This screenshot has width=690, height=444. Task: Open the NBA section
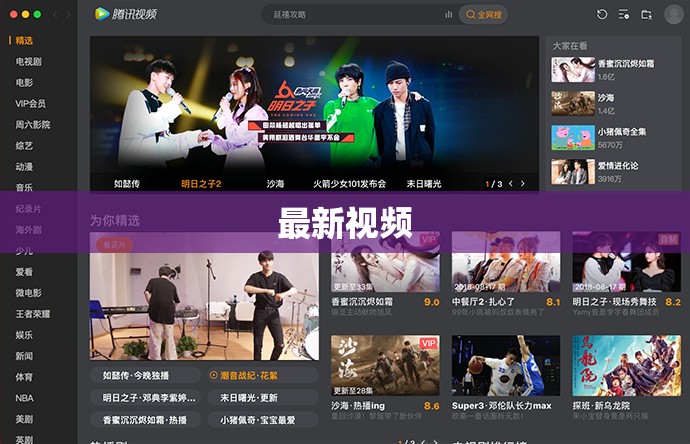point(24,398)
